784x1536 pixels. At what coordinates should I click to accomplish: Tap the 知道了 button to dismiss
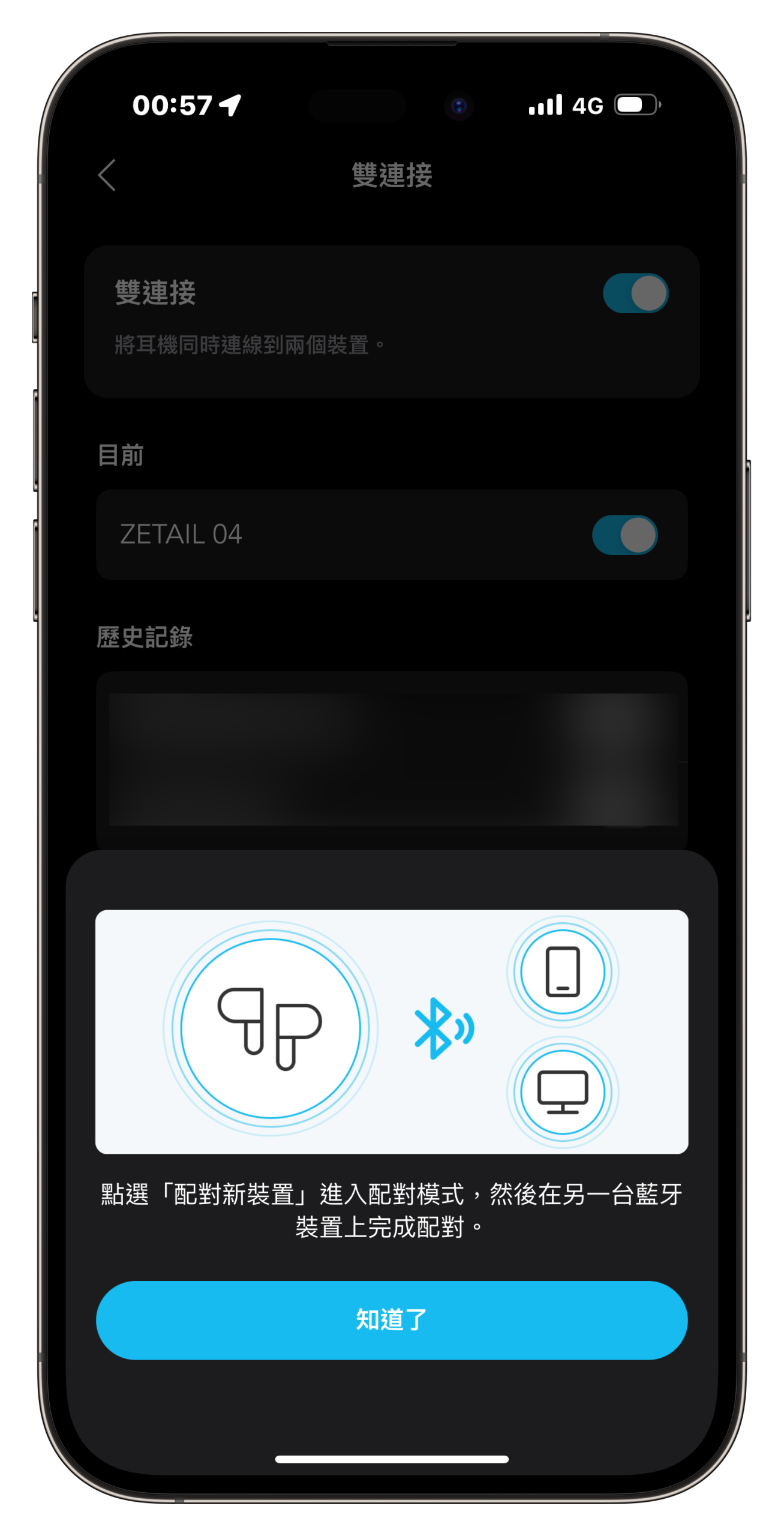(x=391, y=1319)
